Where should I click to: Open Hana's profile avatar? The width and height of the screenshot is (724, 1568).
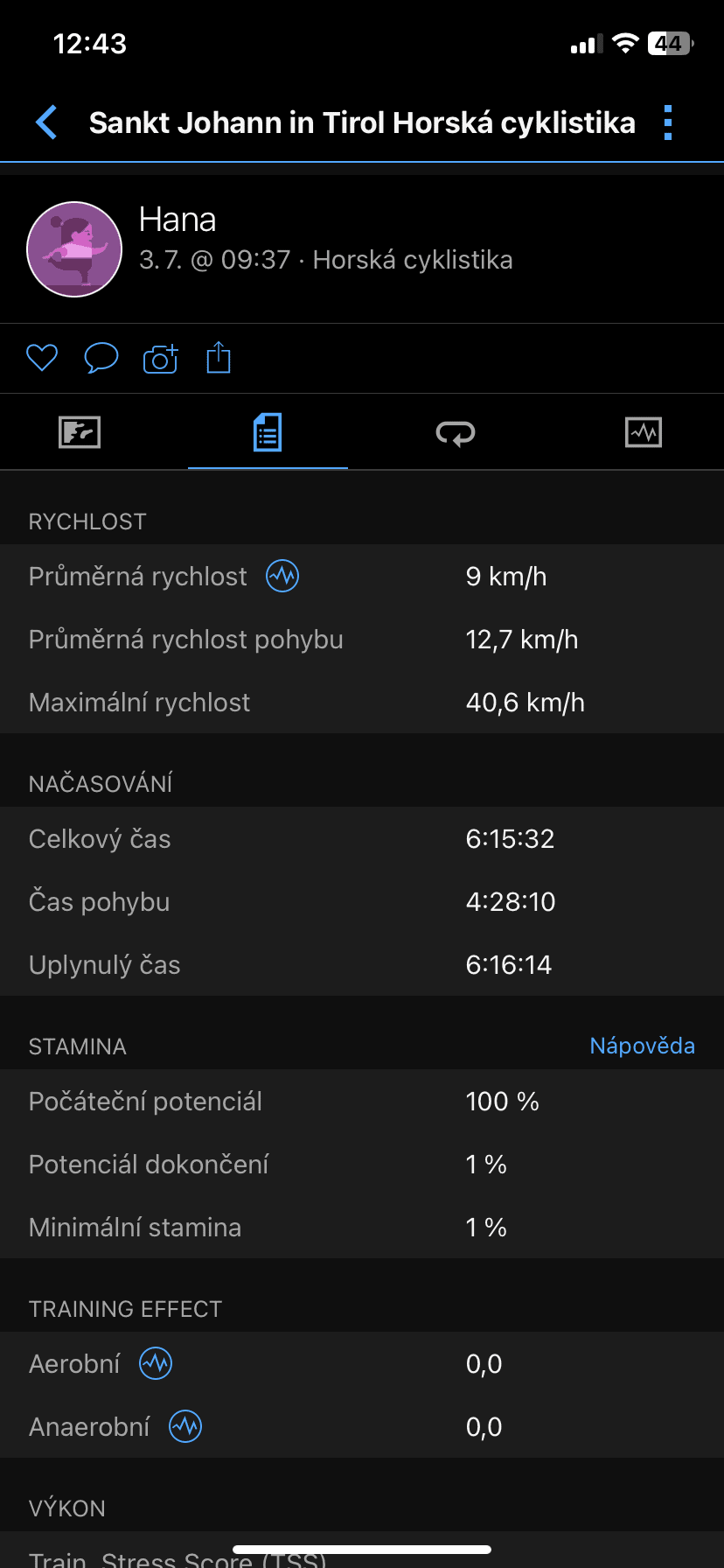pos(74,249)
